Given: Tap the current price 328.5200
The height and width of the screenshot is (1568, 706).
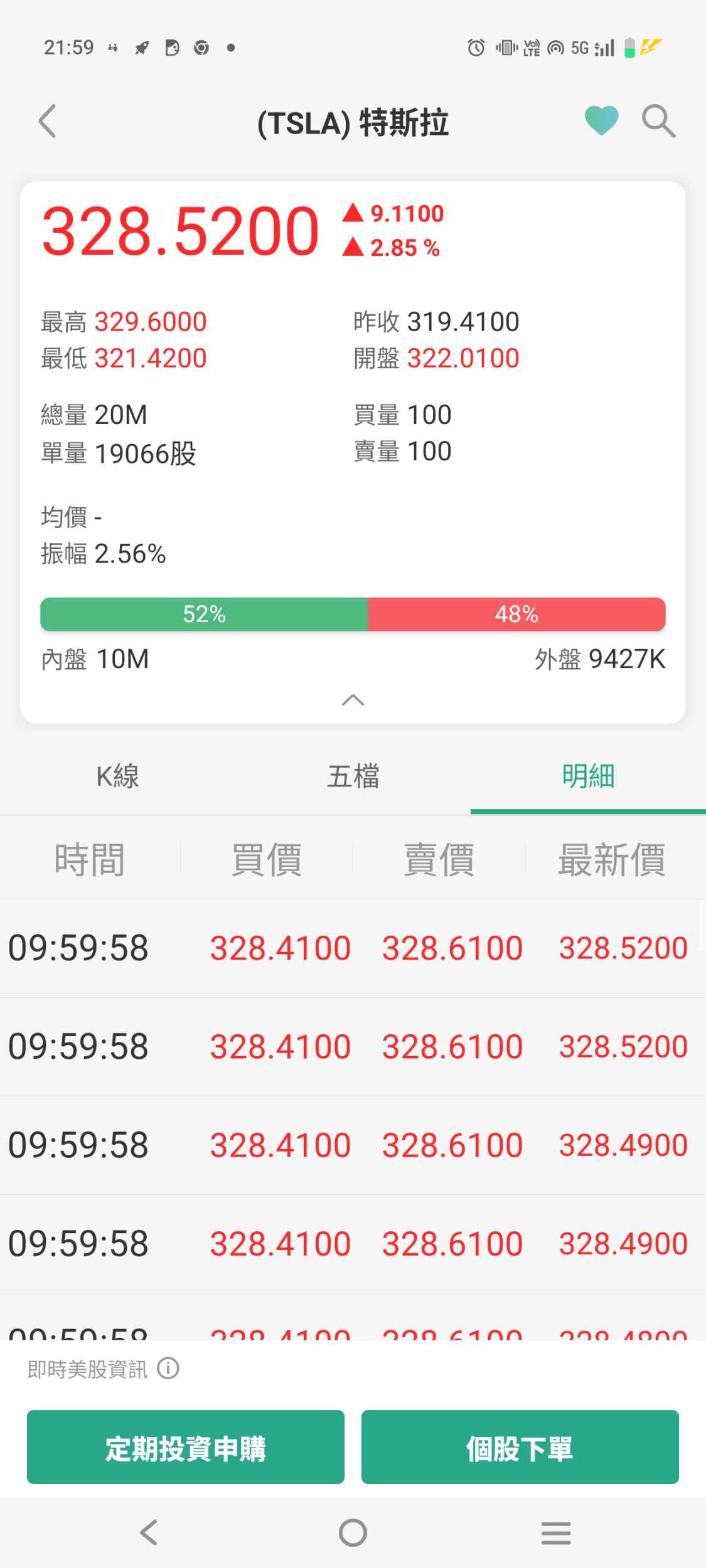Looking at the screenshot, I should click(178, 231).
